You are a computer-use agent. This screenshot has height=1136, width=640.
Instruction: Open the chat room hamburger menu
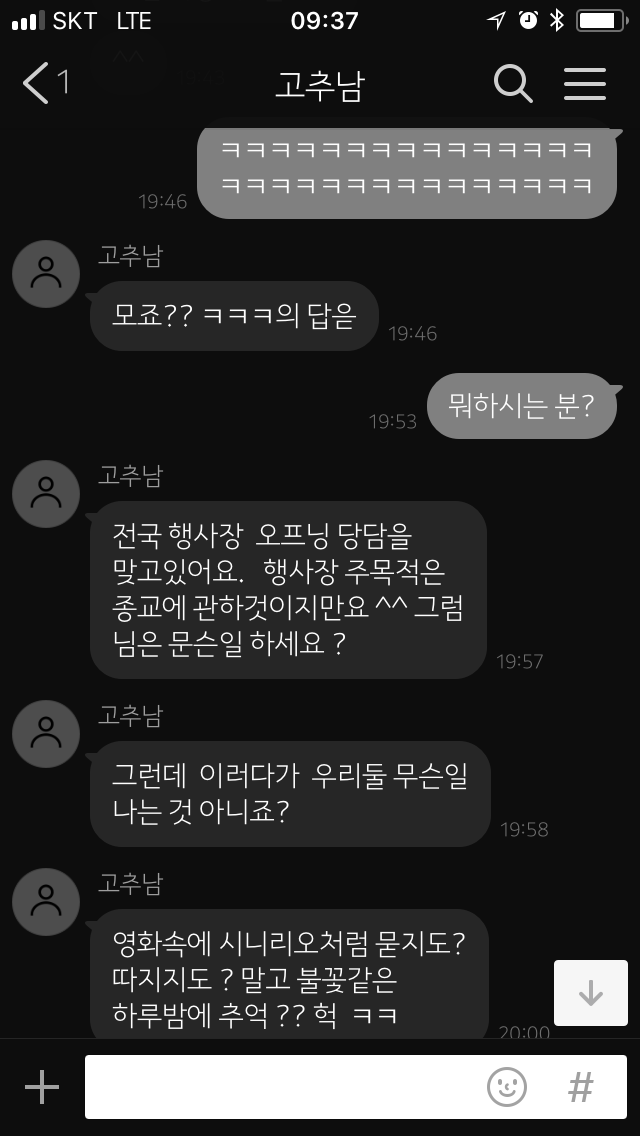click(585, 83)
